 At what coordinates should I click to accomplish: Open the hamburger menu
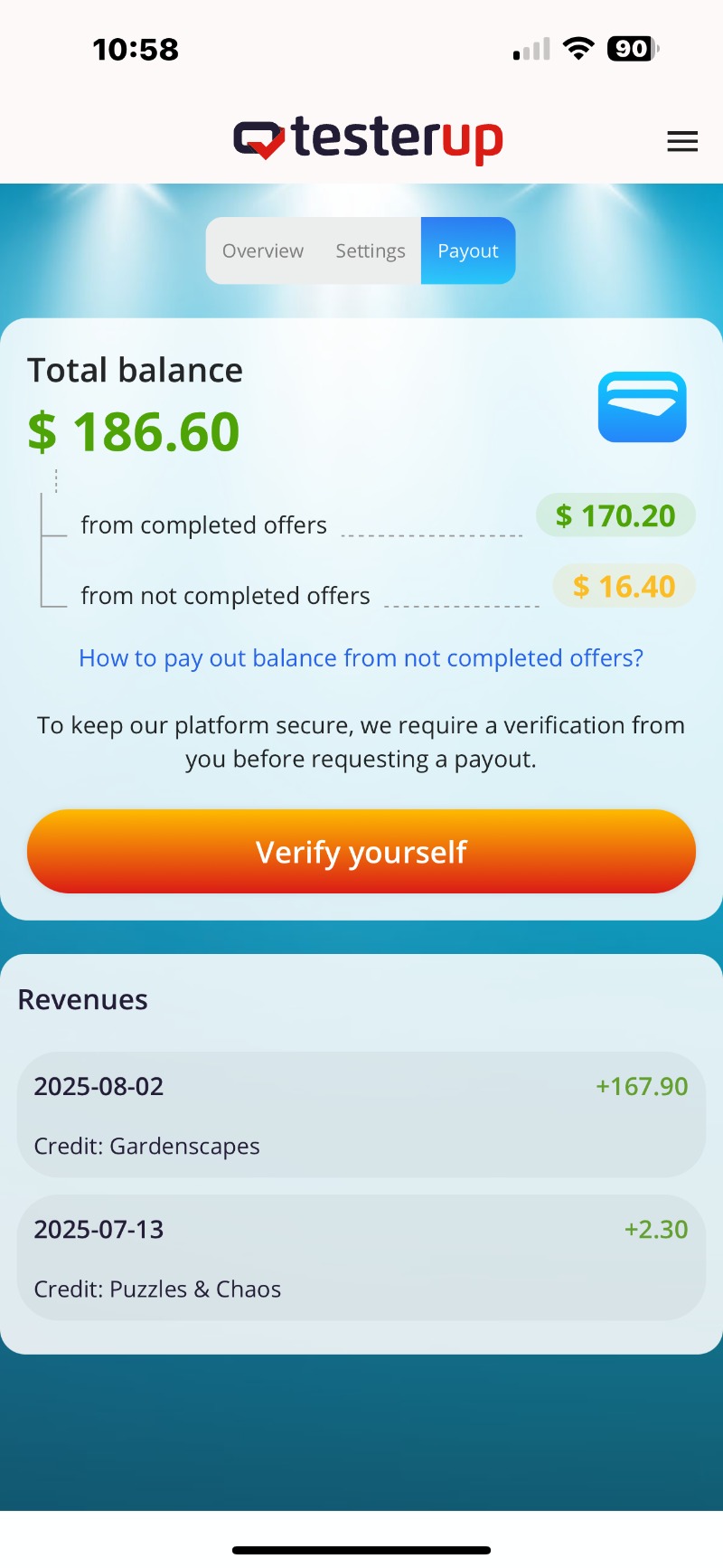tap(682, 141)
